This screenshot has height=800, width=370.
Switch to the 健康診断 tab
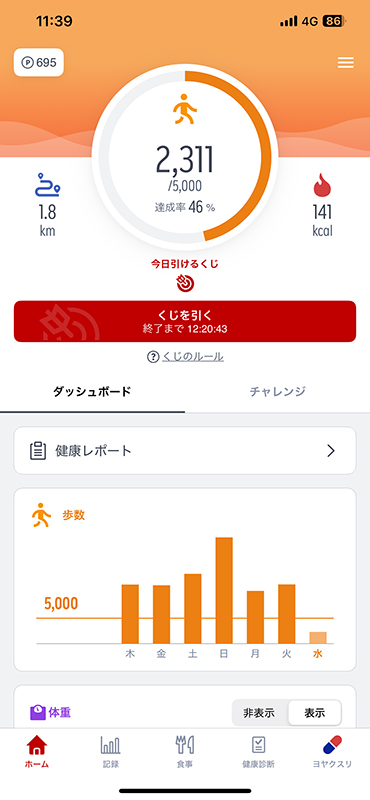[259, 752]
